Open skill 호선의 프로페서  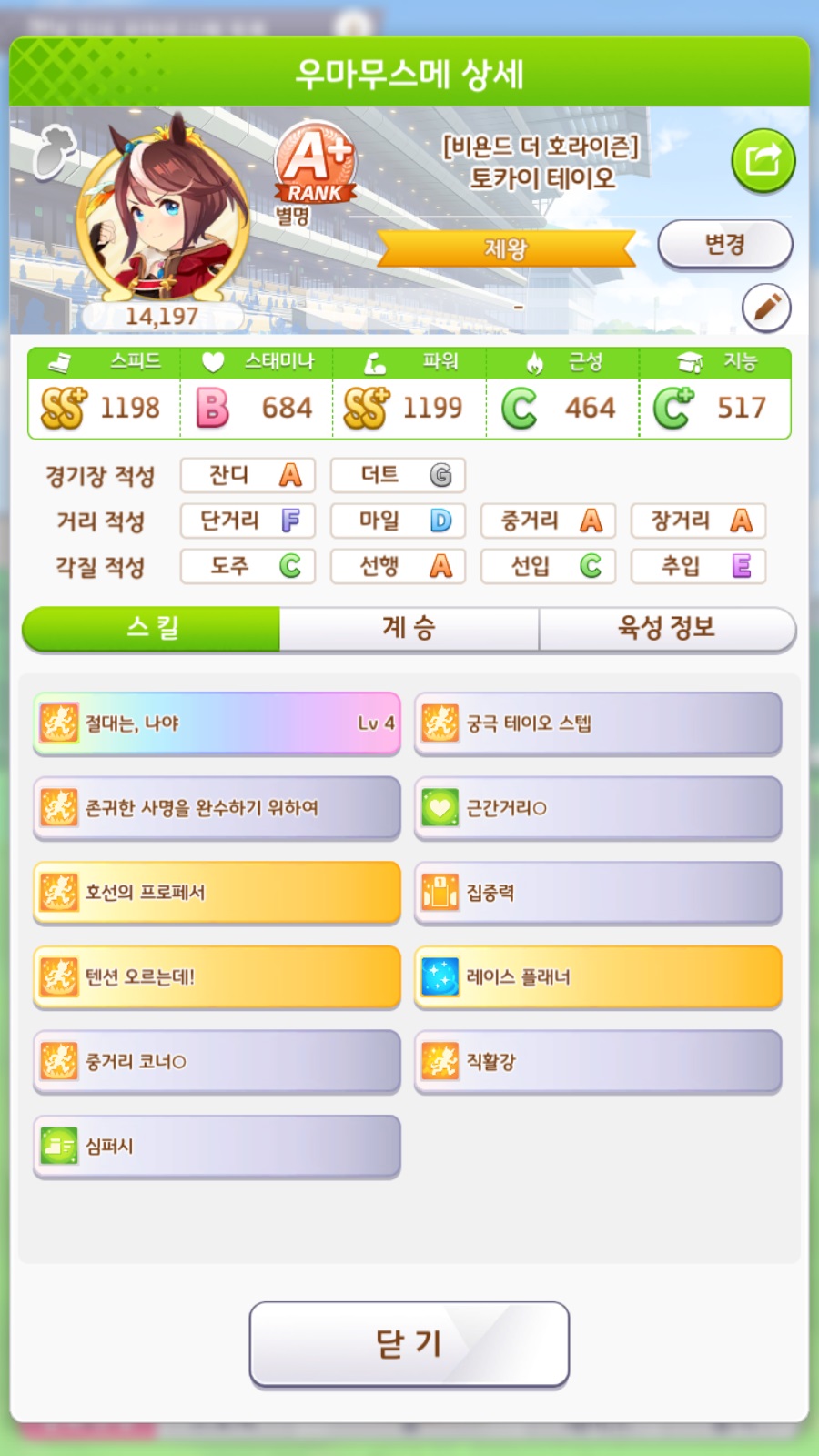coord(217,893)
